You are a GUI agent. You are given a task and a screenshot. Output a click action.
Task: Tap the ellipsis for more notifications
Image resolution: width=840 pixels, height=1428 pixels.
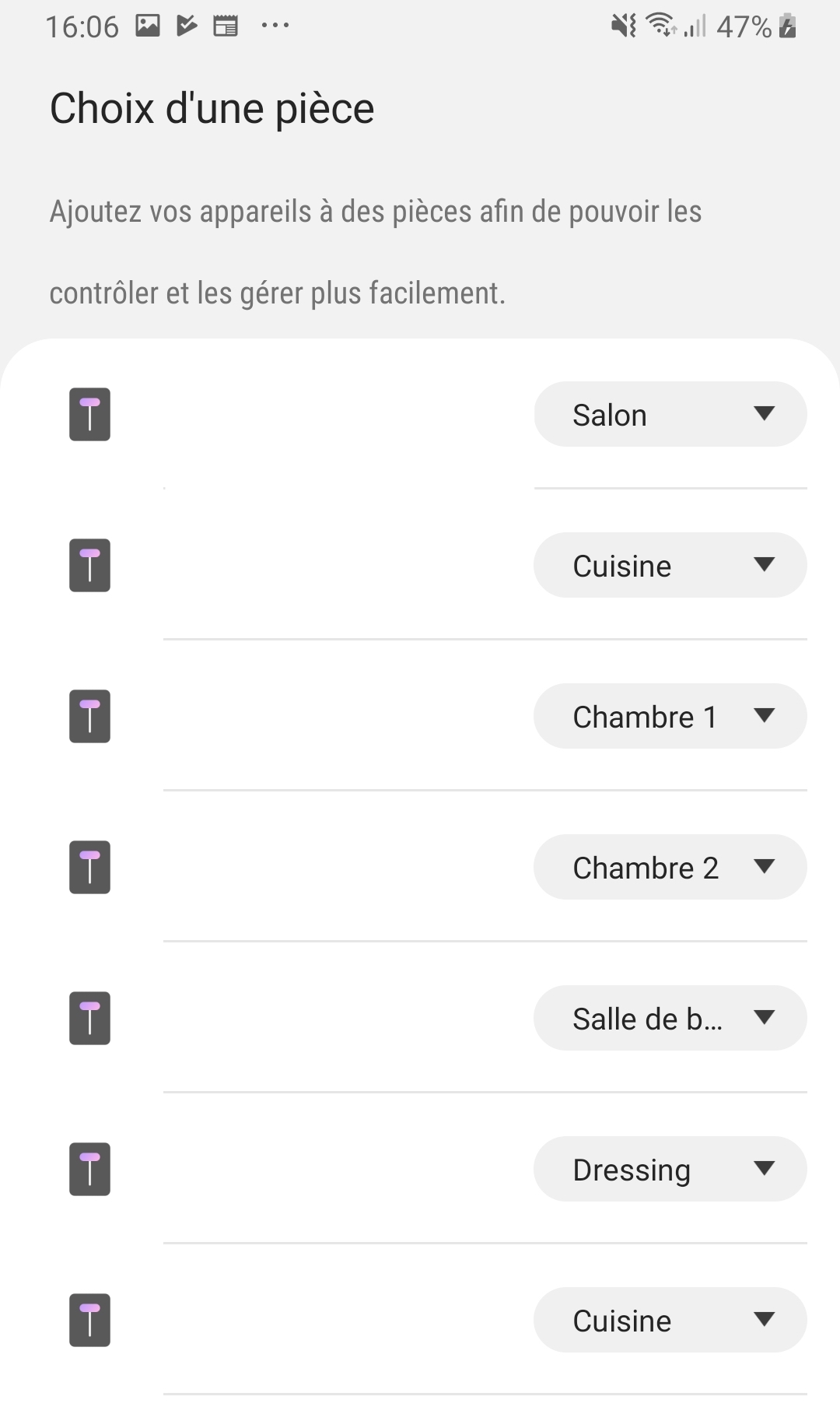tap(275, 26)
